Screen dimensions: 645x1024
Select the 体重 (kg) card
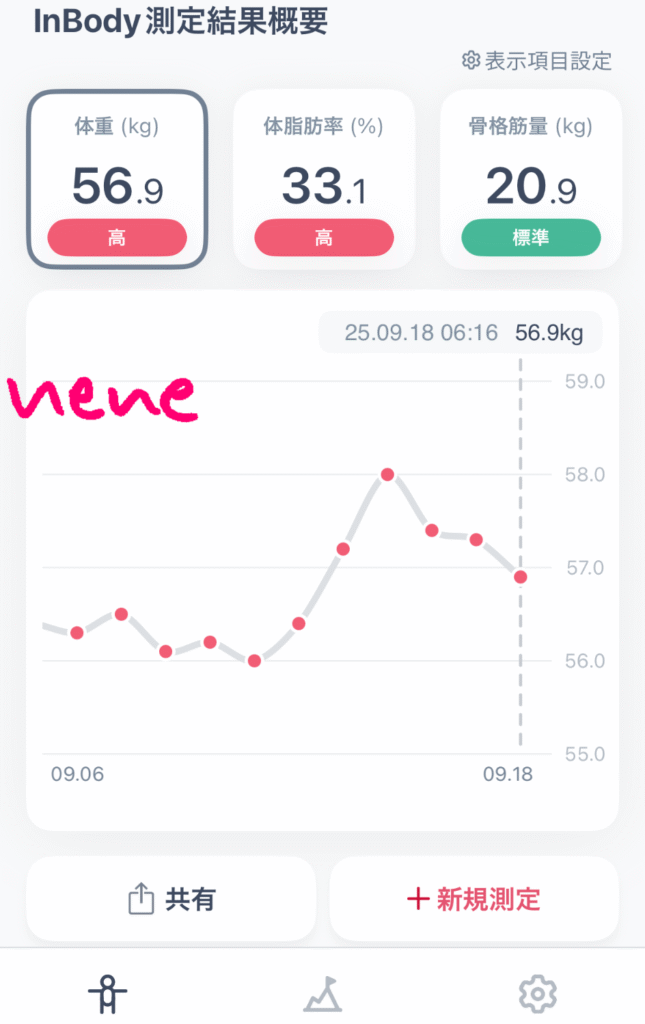tap(117, 180)
